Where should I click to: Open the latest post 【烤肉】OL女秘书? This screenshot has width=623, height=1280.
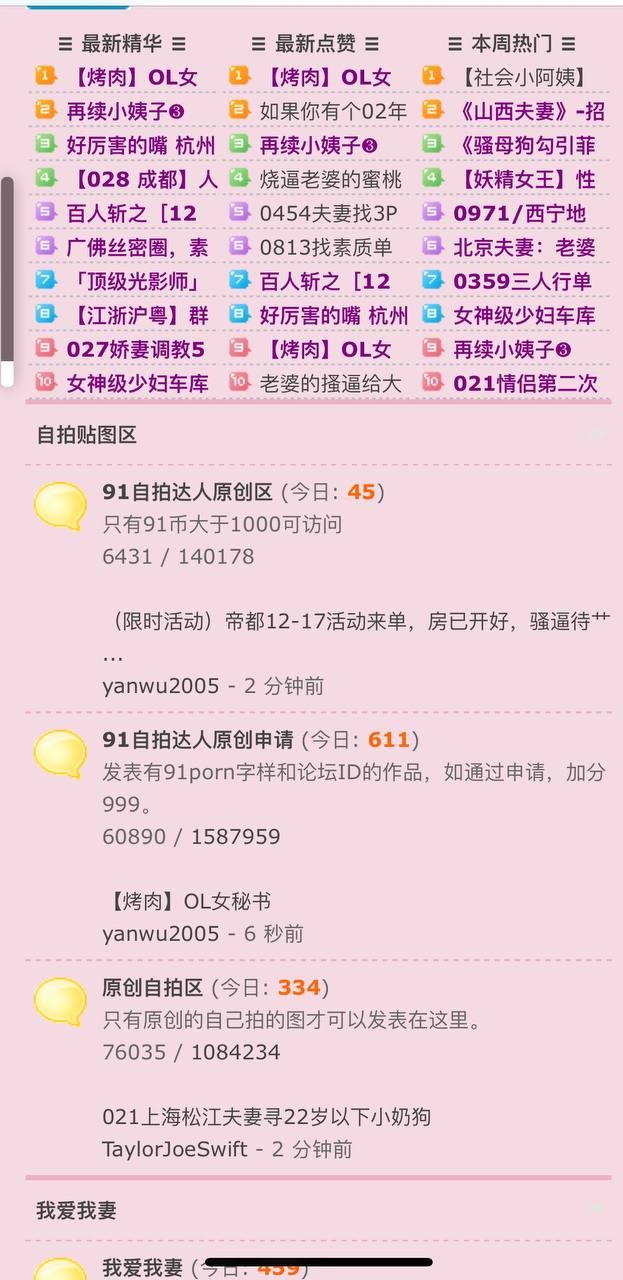[186, 901]
